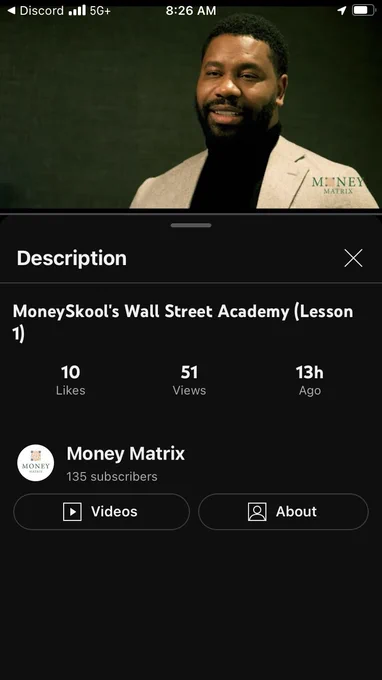Open Money Matrix channel videos

[101, 512]
